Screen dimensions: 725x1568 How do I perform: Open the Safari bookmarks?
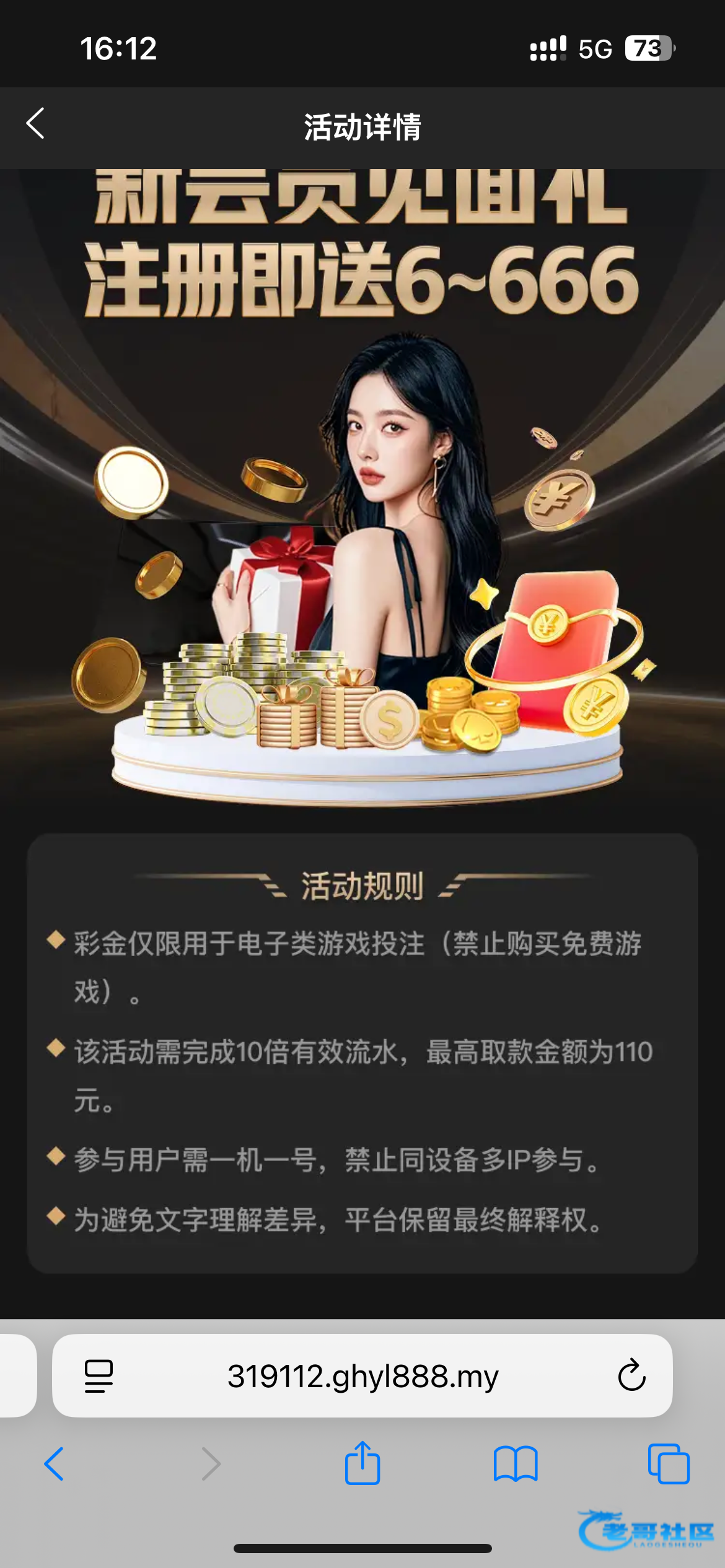tap(516, 1464)
